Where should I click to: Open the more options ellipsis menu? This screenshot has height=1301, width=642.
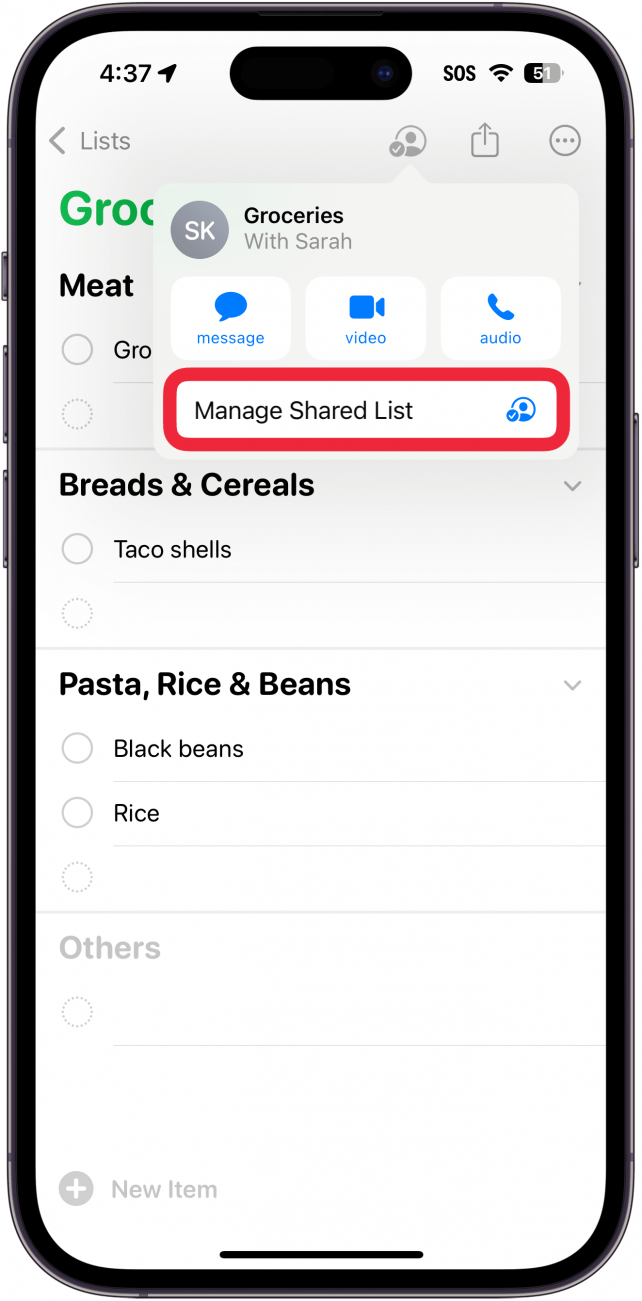565,141
